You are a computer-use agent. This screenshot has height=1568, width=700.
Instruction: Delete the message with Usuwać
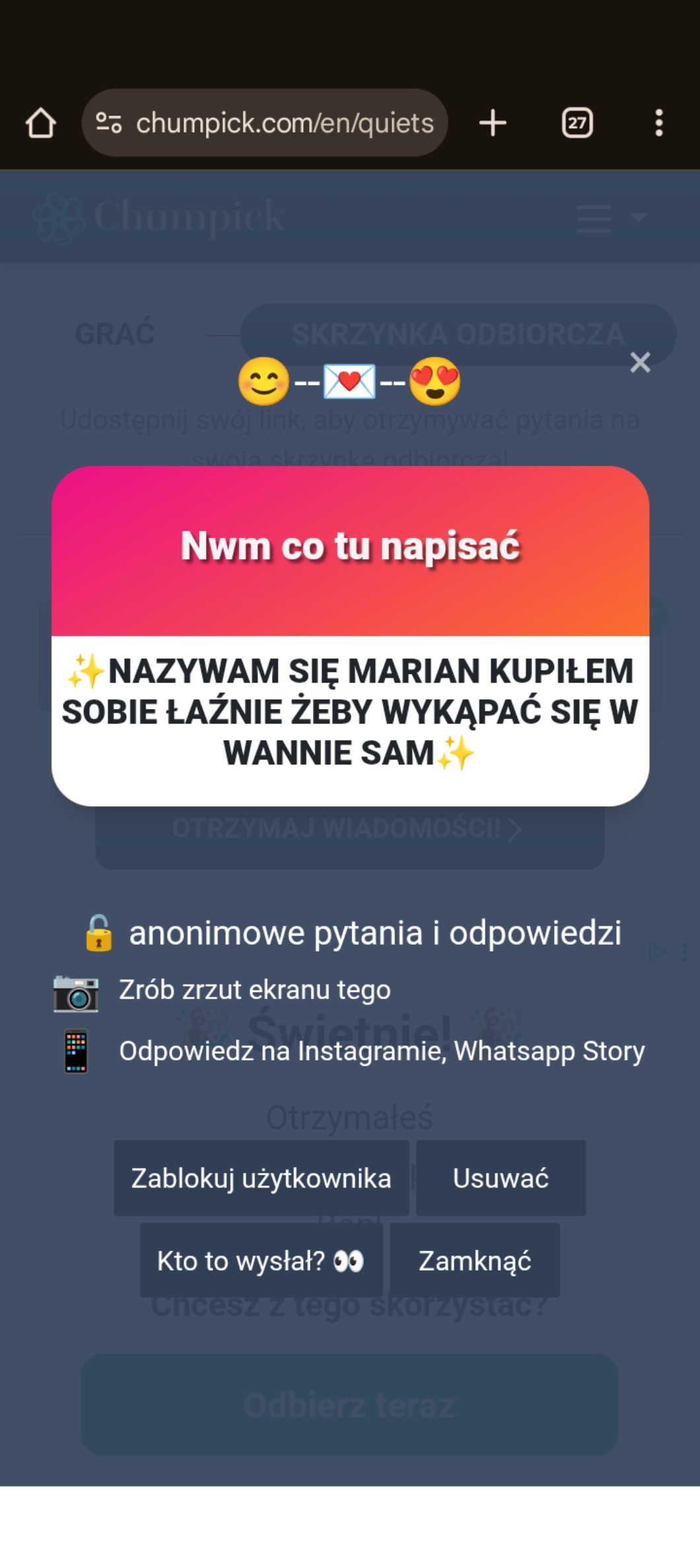[x=501, y=1178]
